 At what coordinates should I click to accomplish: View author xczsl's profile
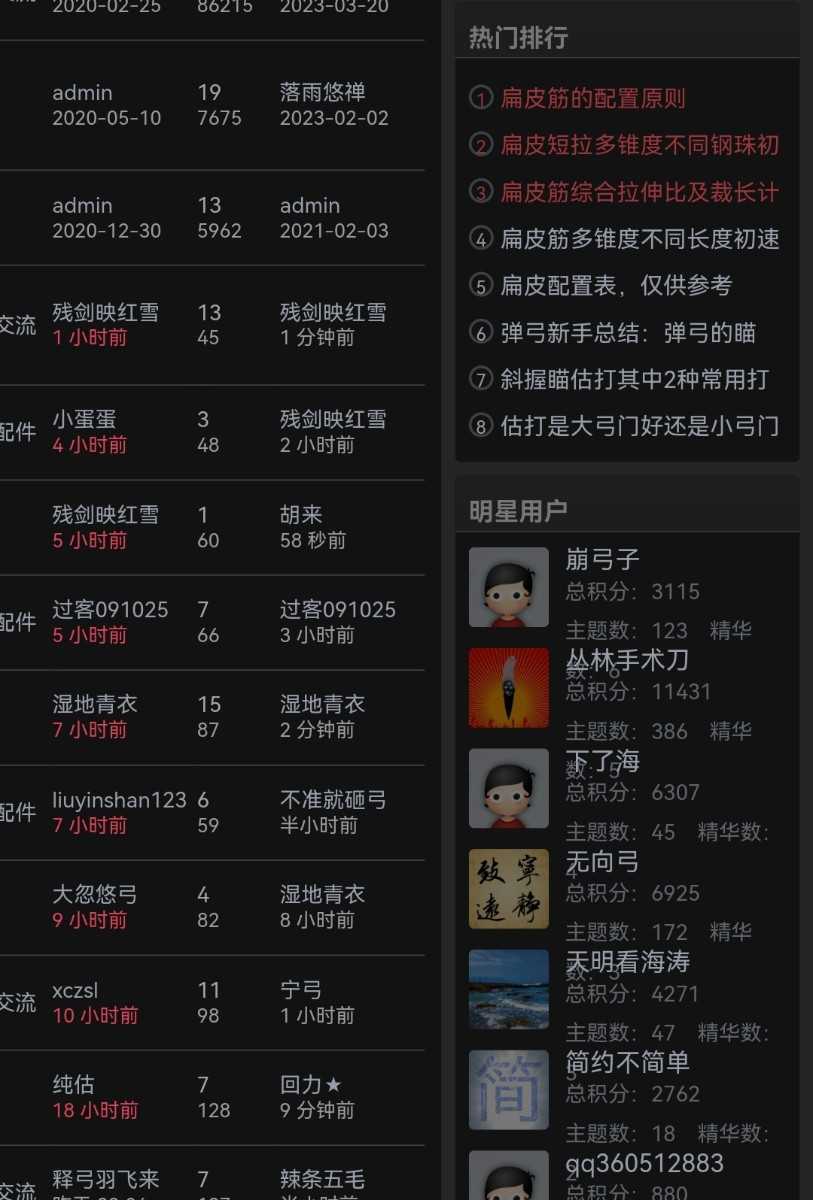coord(75,990)
